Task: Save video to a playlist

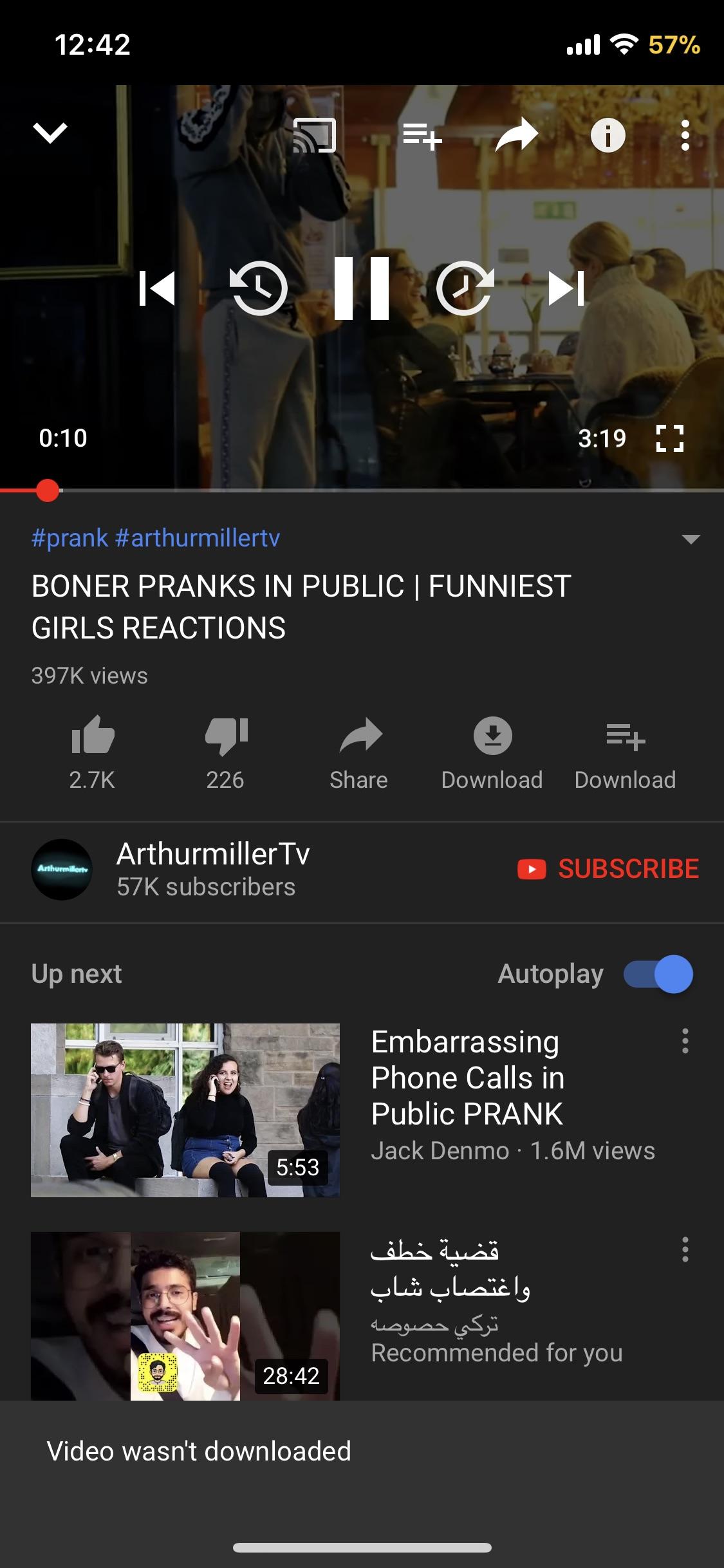Action: tap(421, 135)
